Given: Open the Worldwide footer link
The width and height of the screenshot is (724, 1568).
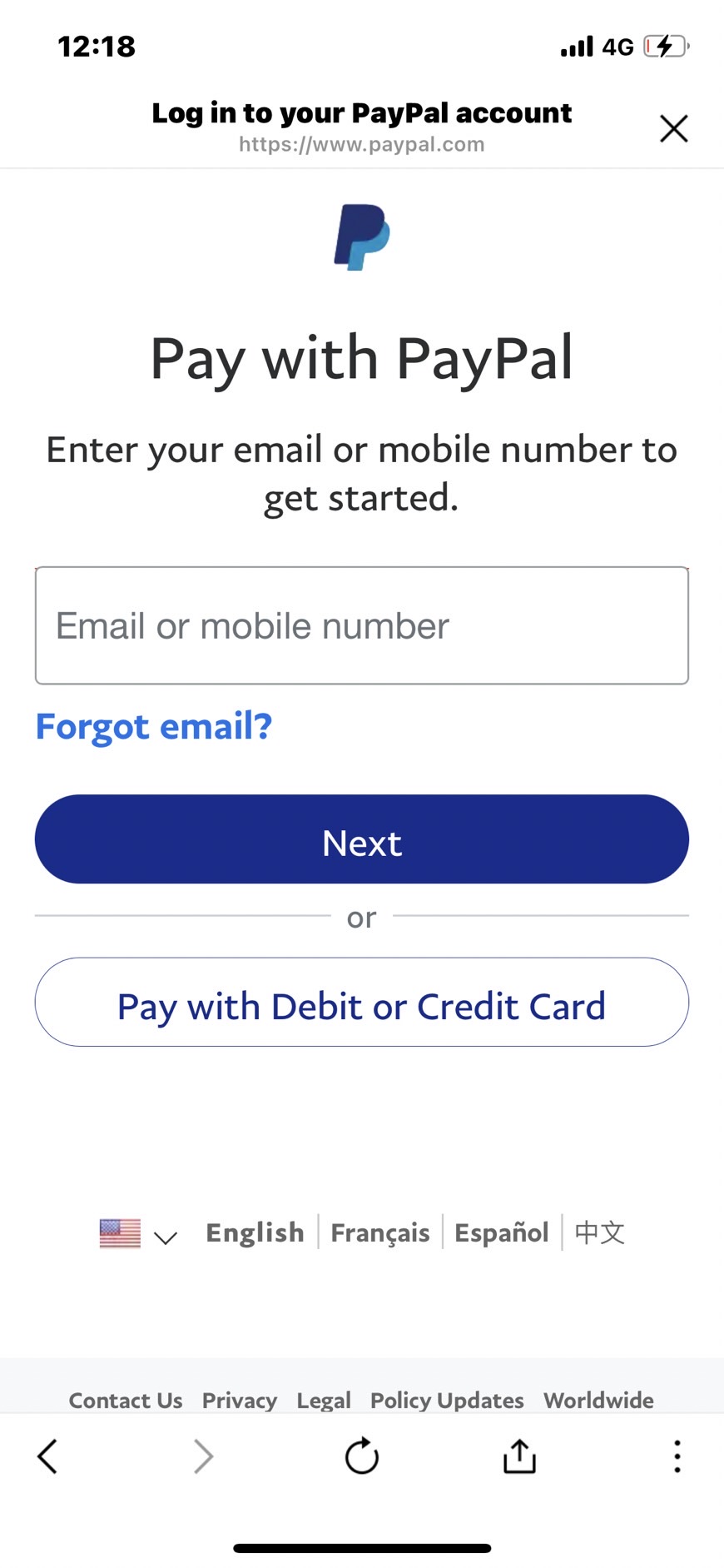Looking at the screenshot, I should (599, 1401).
